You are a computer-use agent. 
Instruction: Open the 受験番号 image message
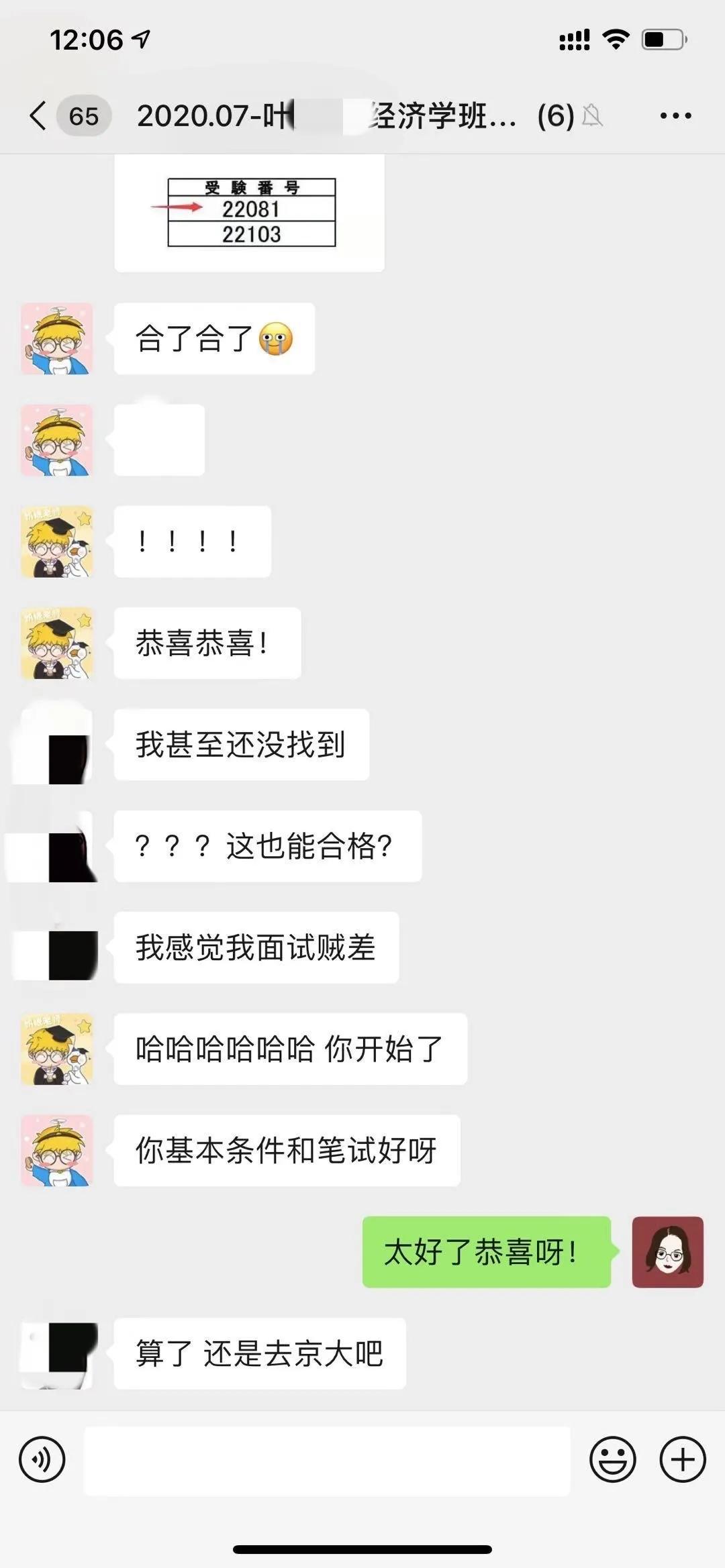[250, 213]
